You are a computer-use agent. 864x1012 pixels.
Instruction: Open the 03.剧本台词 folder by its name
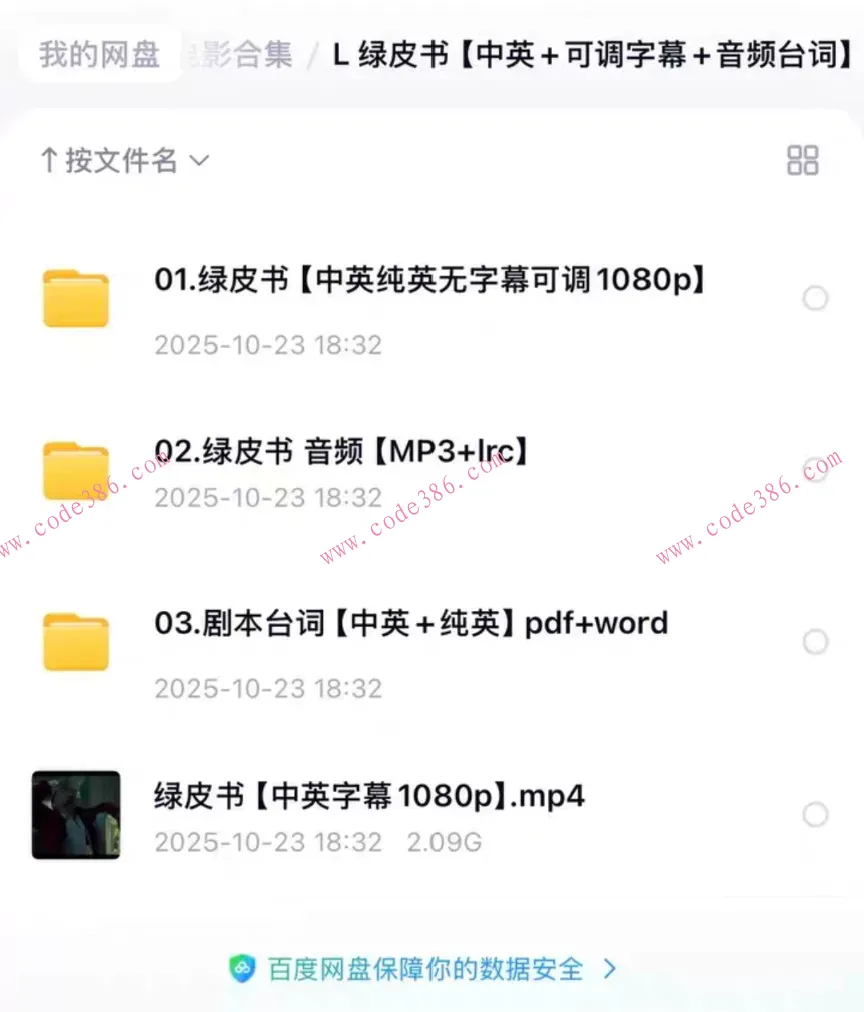410,623
